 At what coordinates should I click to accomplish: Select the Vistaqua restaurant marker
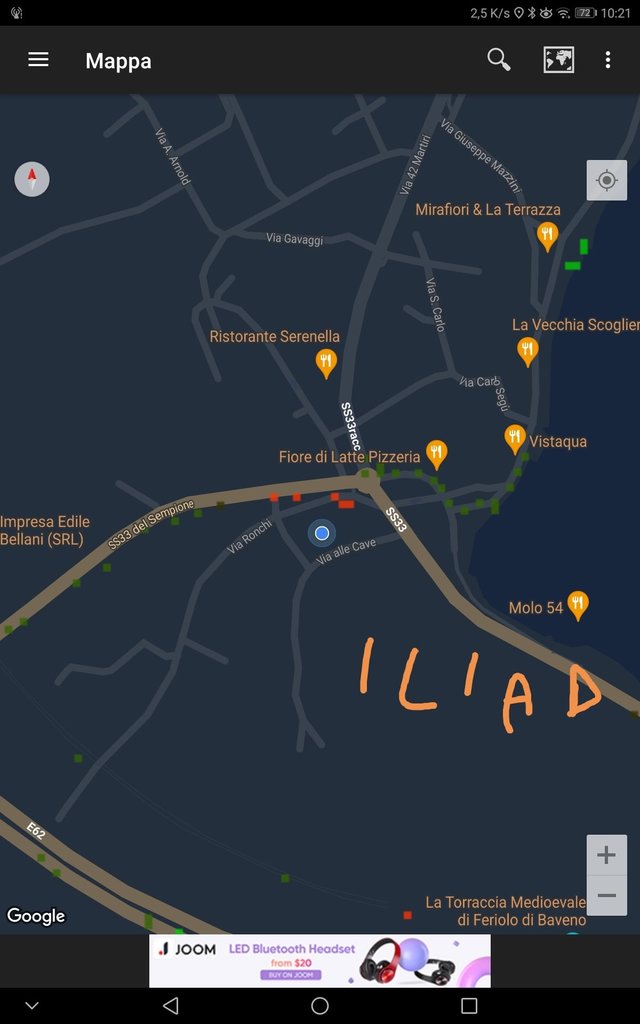coord(514,438)
